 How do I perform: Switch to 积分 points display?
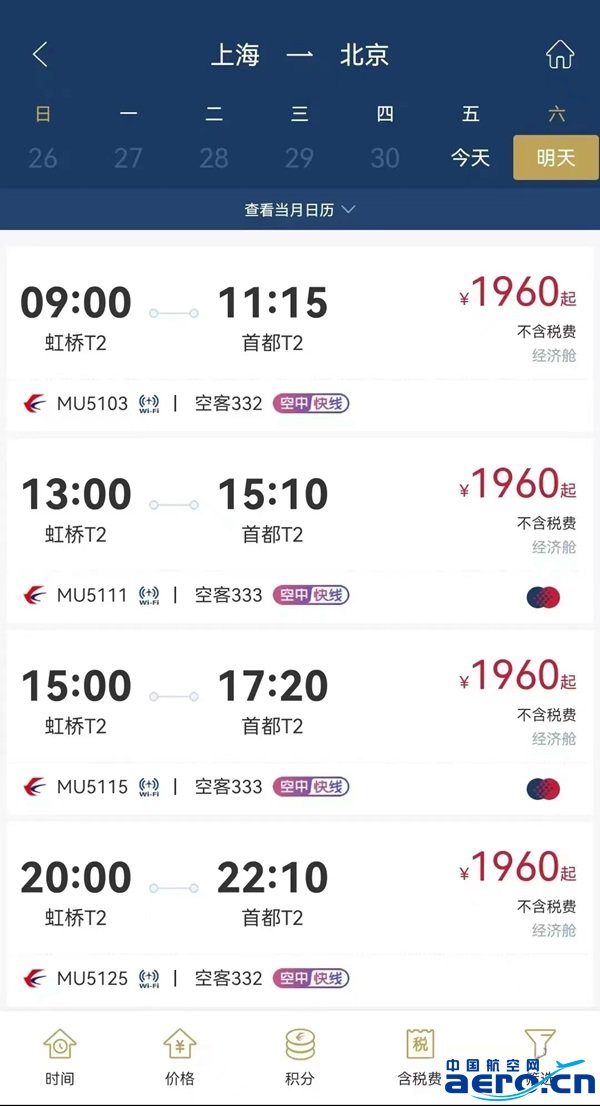point(300,1057)
